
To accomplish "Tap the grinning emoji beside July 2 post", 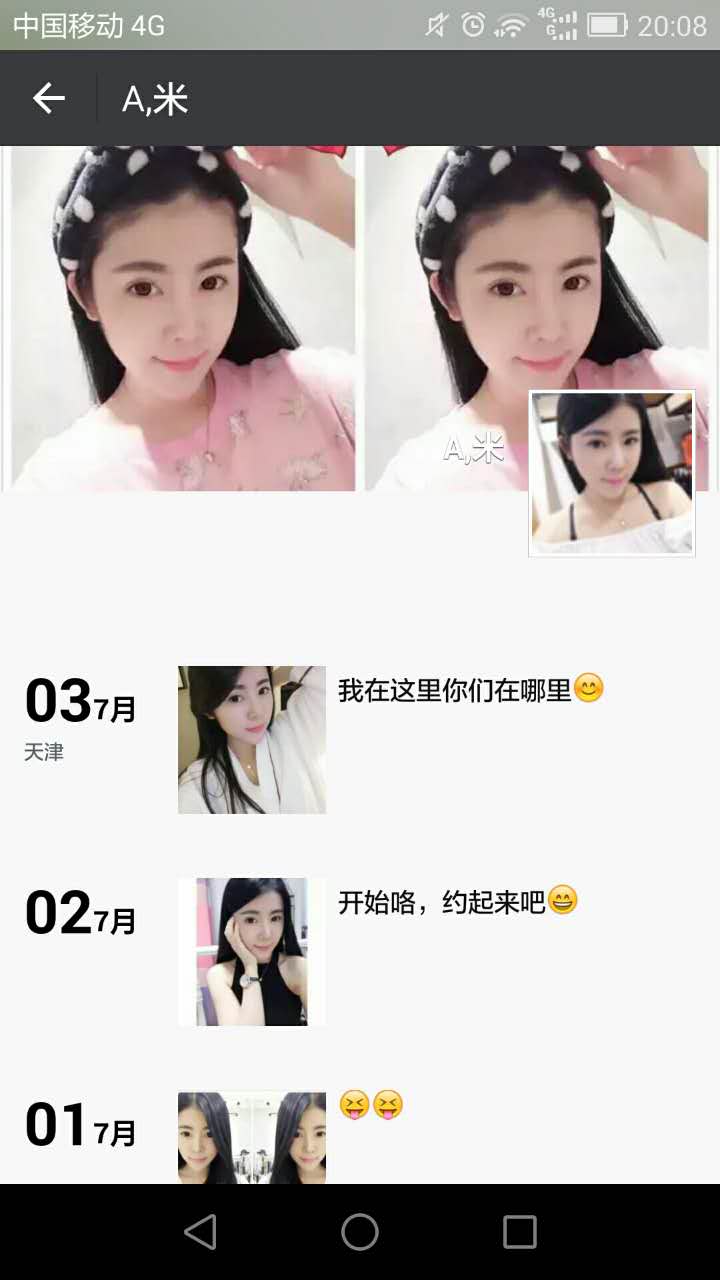I will coord(563,902).
